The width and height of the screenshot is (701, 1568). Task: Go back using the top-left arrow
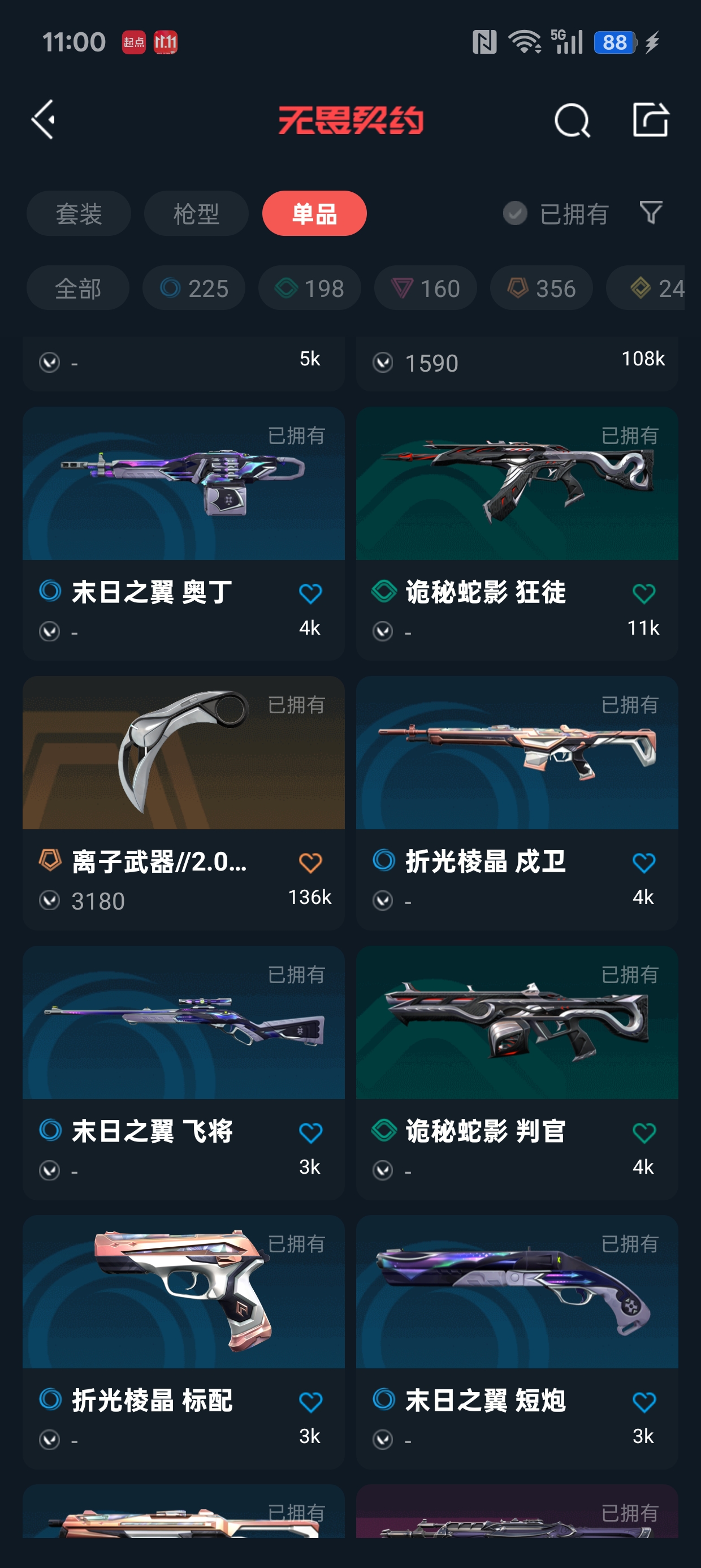(x=45, y=119)
